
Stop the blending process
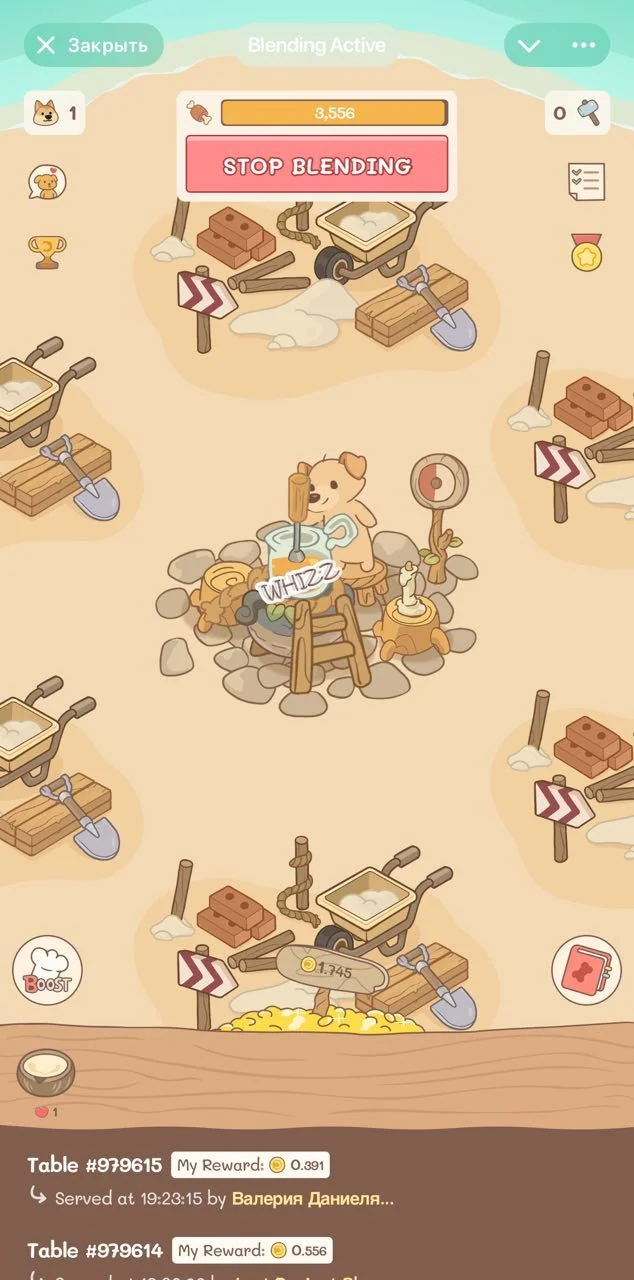(317, 165)
